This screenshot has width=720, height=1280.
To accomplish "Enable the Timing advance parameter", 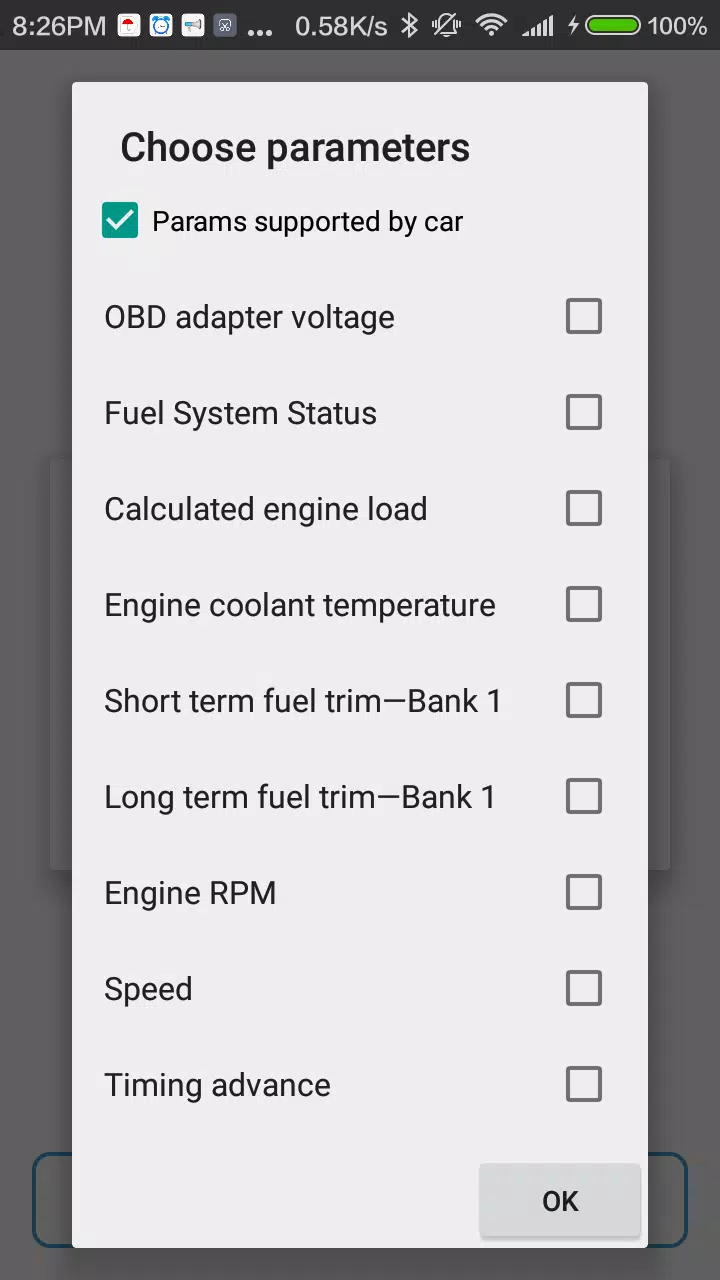I will coord(584,1084).
